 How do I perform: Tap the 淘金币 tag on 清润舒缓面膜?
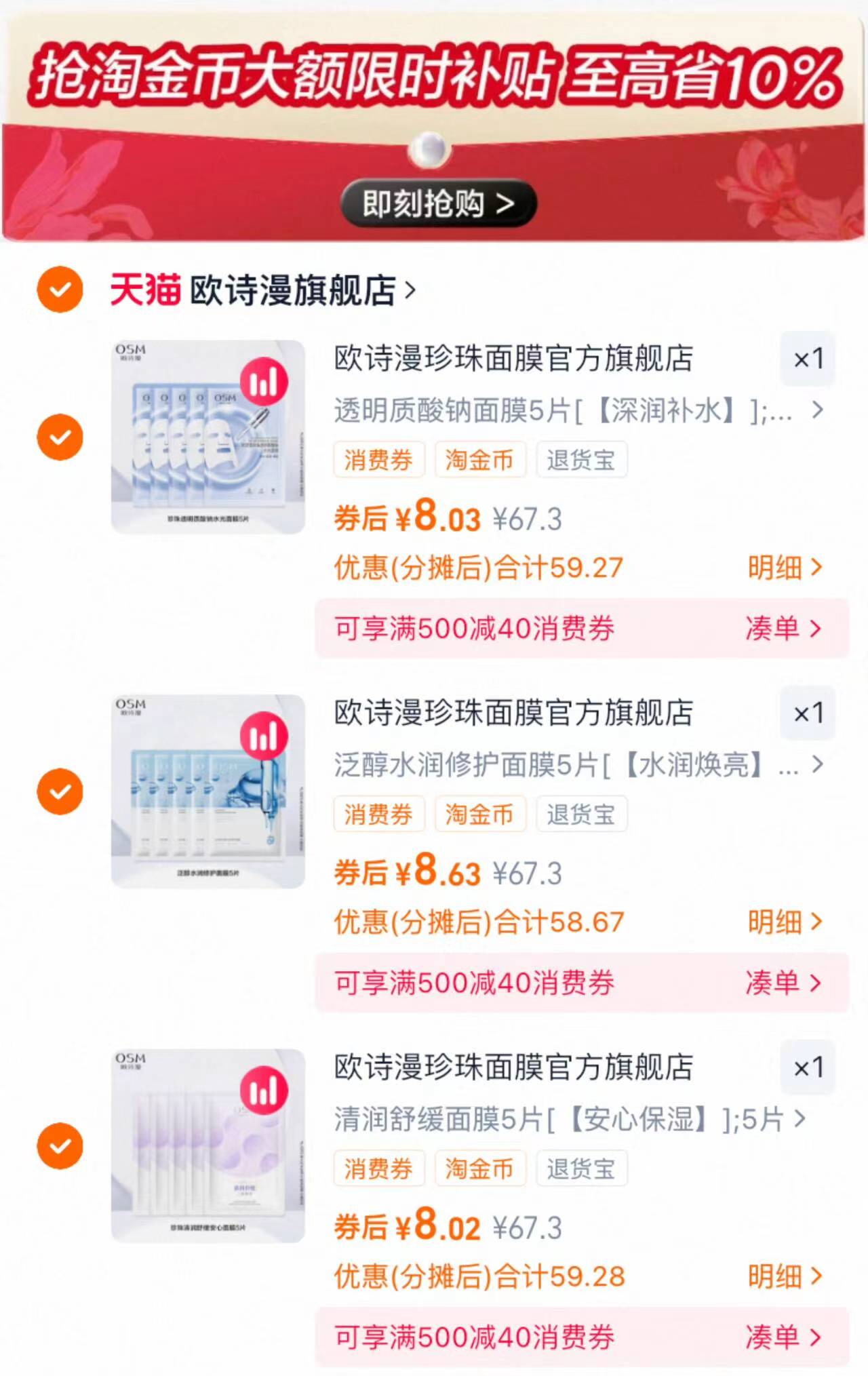click(480, 1168)
